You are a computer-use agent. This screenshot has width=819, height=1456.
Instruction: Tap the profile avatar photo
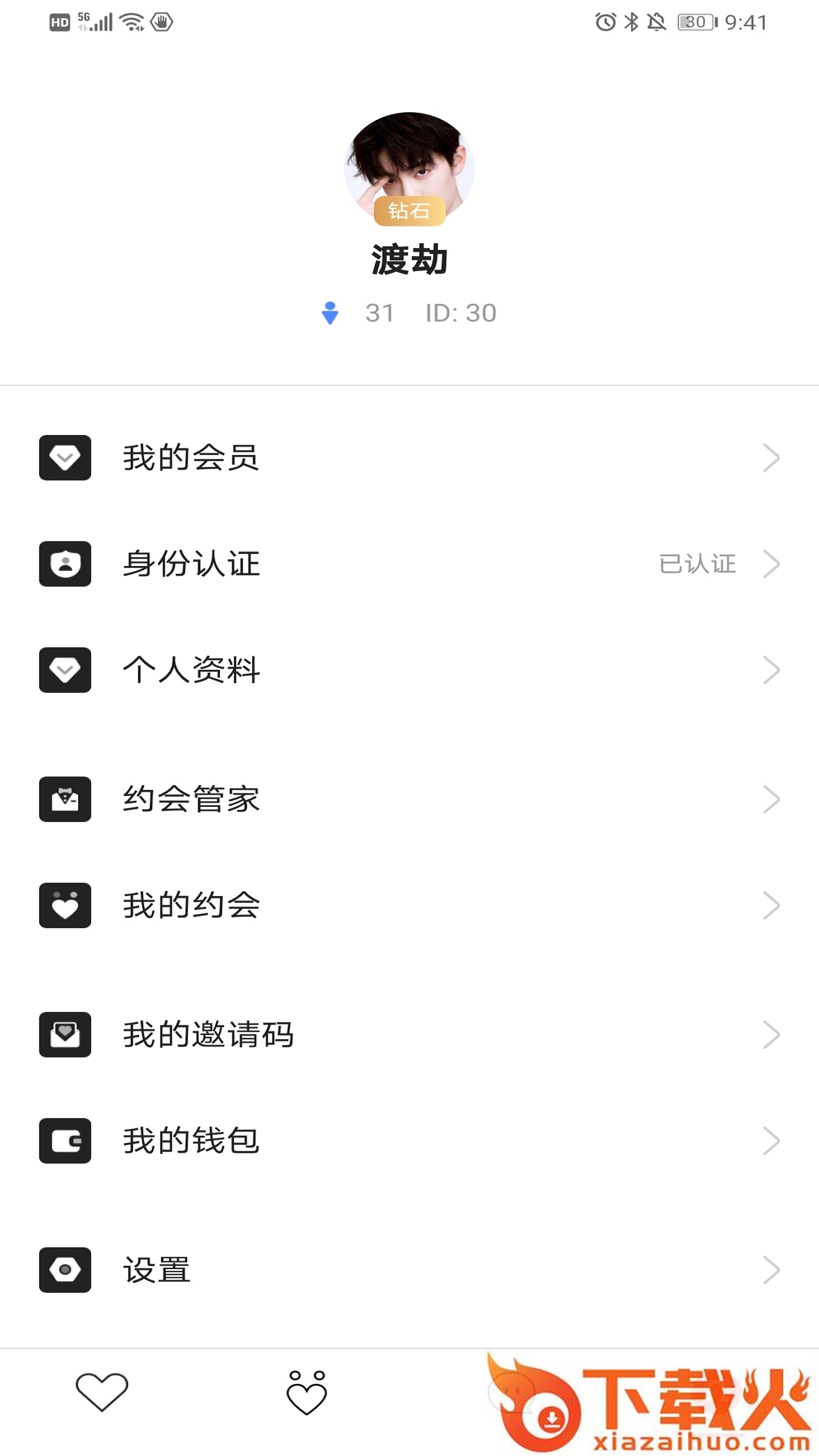409,165
